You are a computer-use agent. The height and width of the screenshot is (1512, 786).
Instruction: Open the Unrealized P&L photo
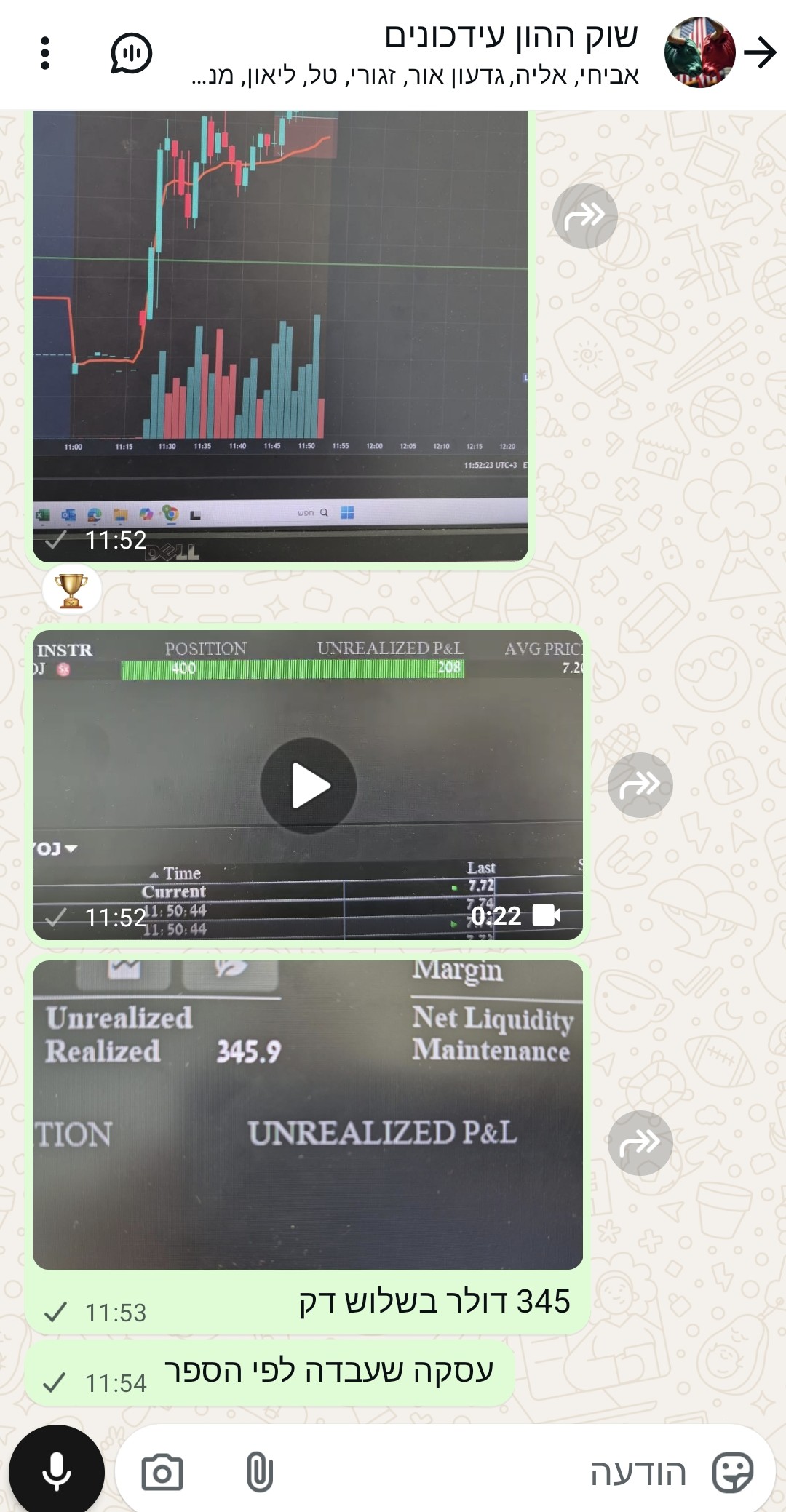307,1115
